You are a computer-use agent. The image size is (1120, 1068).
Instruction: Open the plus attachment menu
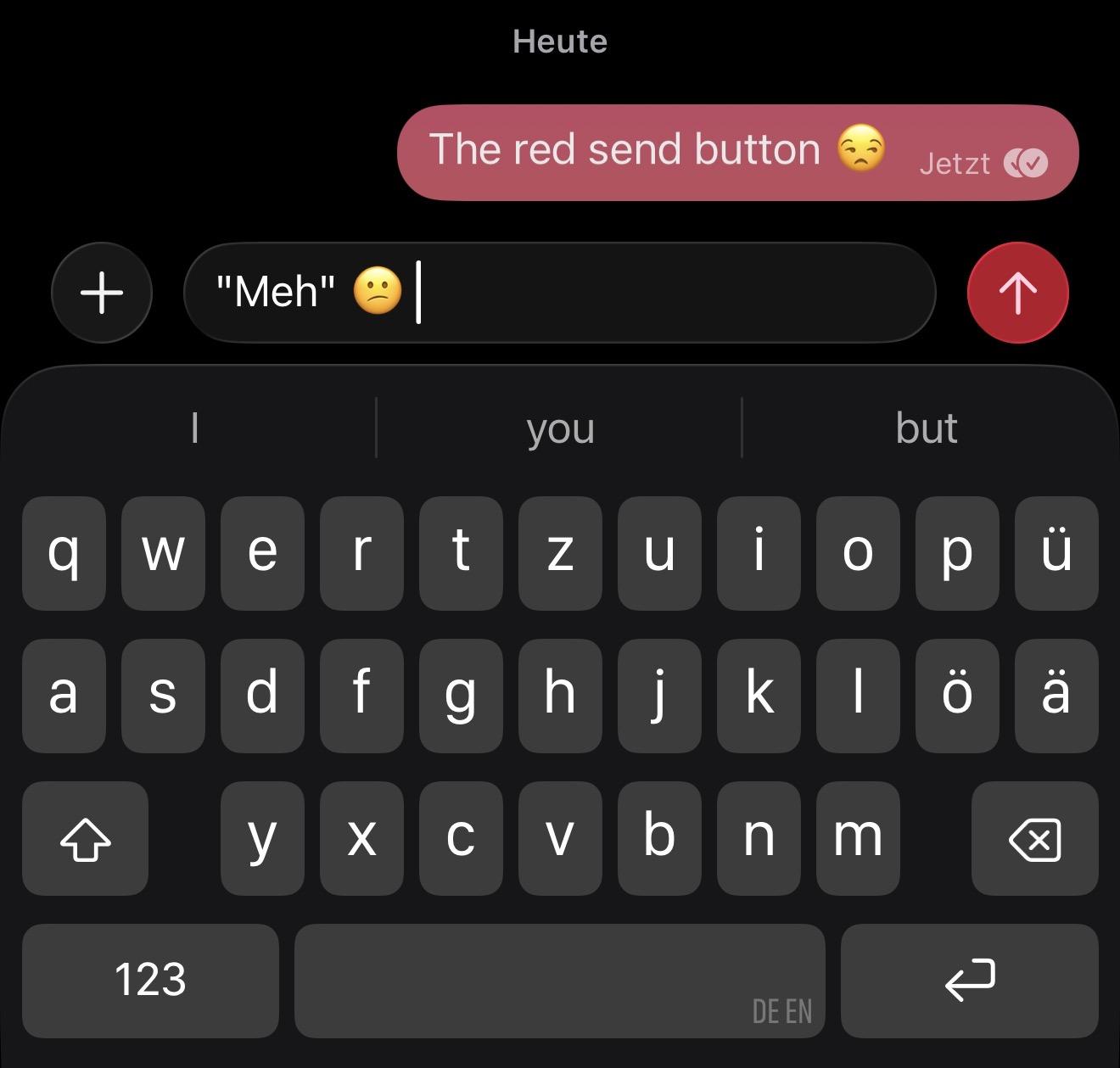(x=102, y=293)
